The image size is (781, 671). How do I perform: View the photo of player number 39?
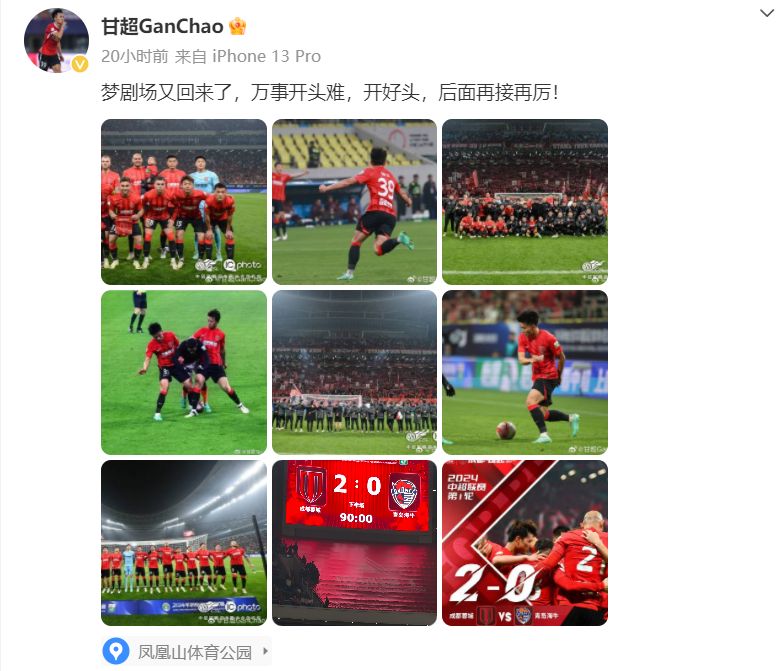coord(354,202)
